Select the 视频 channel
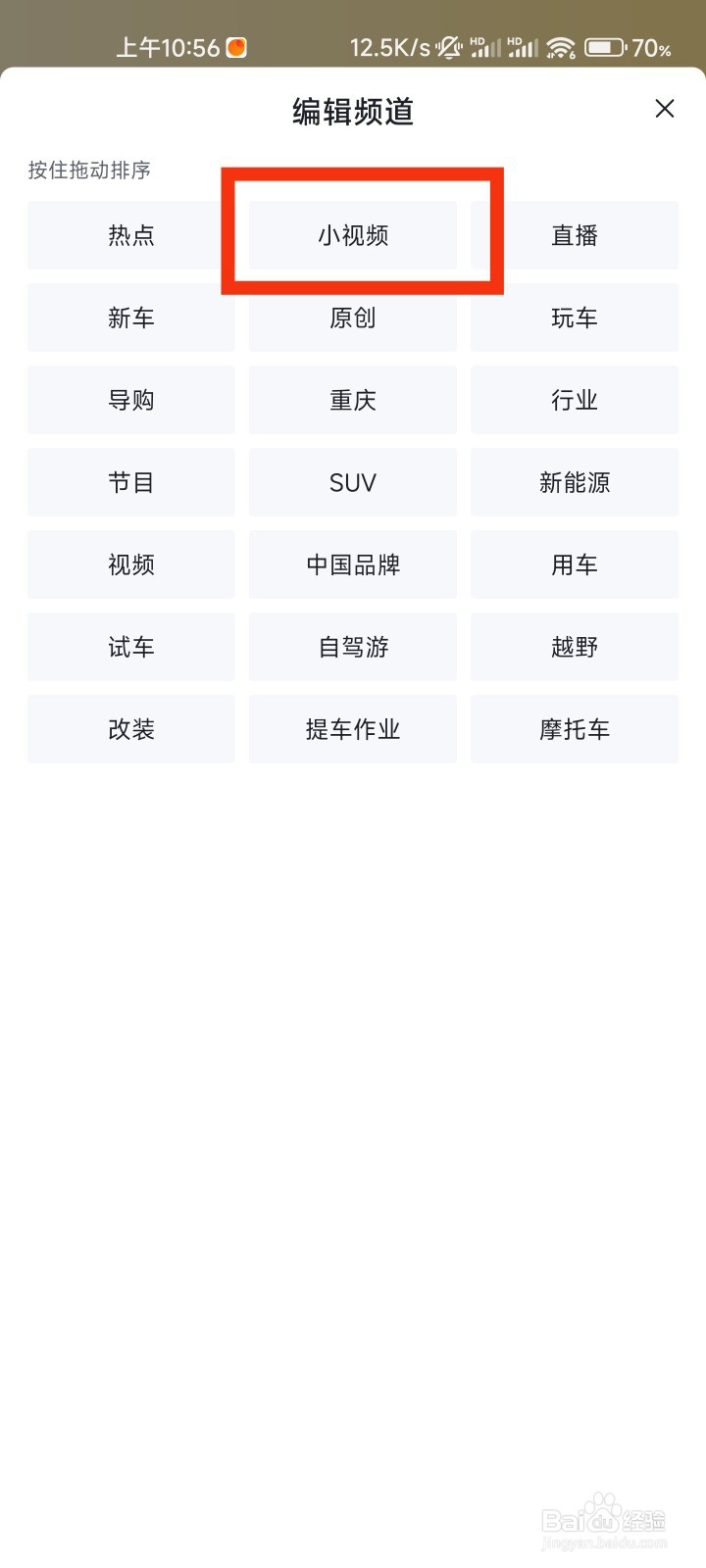This screenshot has height=1568, width=706. 130,564
